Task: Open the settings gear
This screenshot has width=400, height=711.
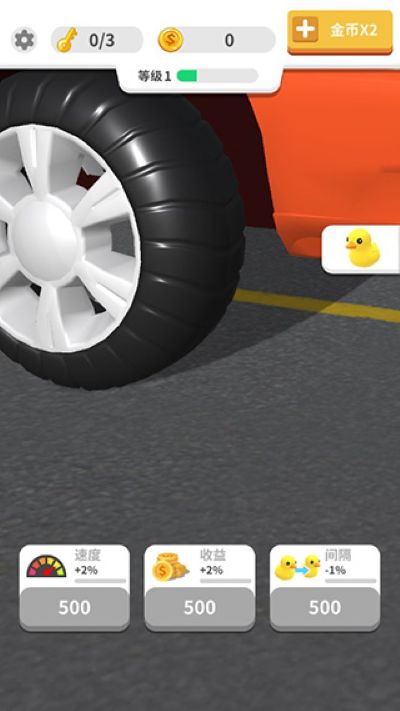Action: pos(24,40)
